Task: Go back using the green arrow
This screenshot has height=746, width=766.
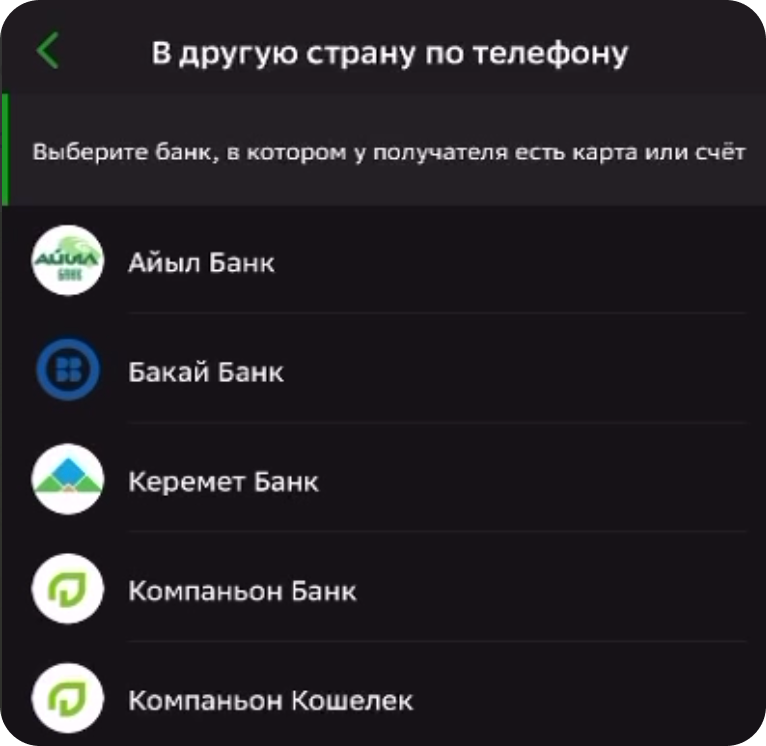Action: [x=47, y=51]
